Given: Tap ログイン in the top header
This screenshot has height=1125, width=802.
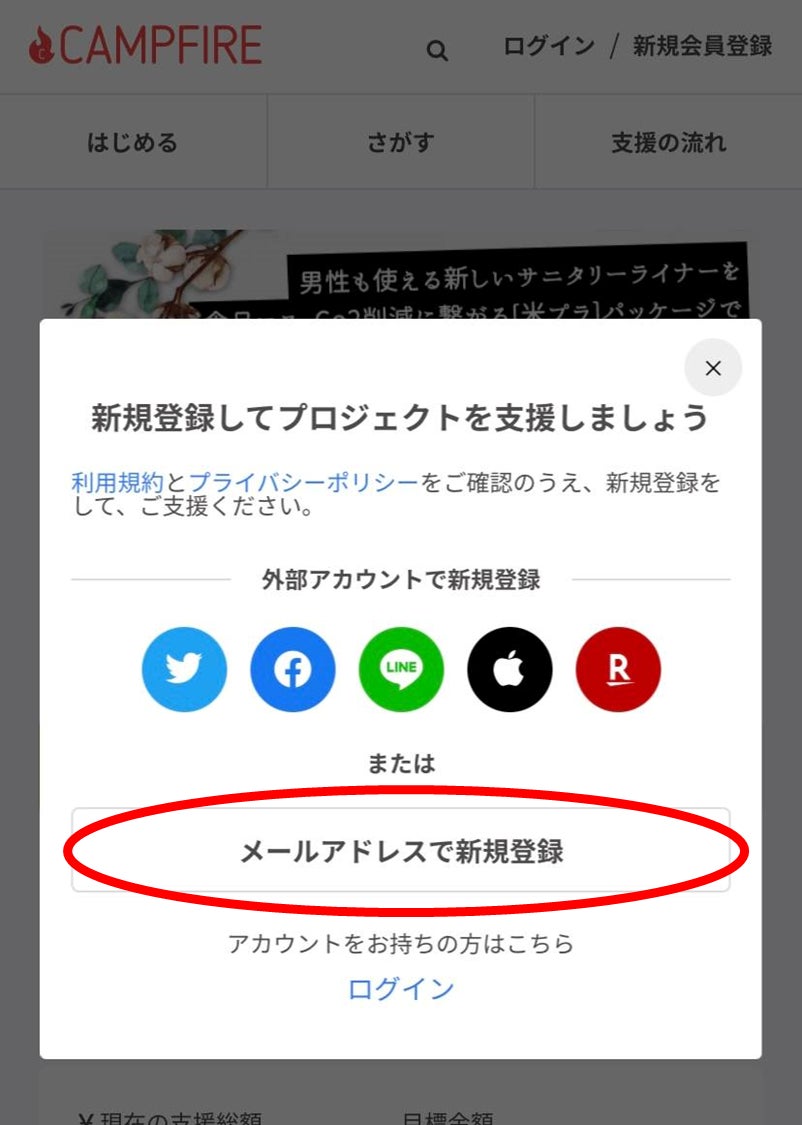Looking at the screenshot, I should pos(549,46).
